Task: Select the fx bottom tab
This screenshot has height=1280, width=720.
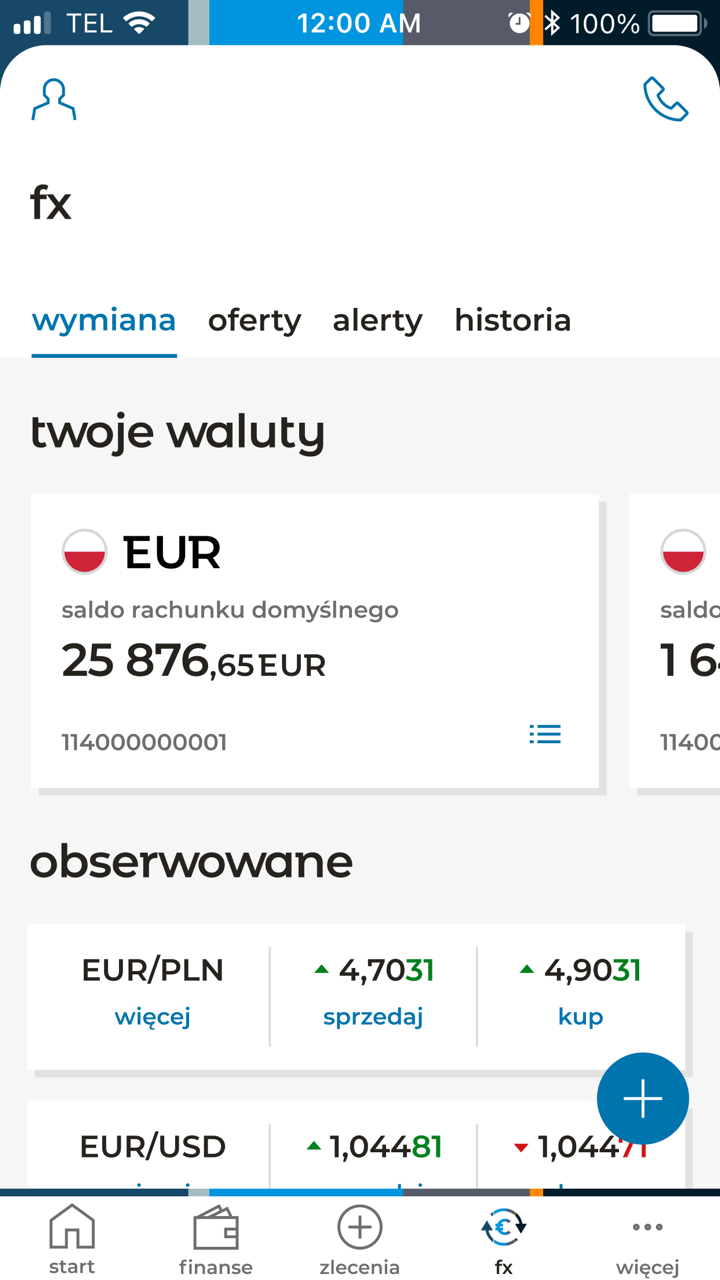Action: coord(503,1240)
